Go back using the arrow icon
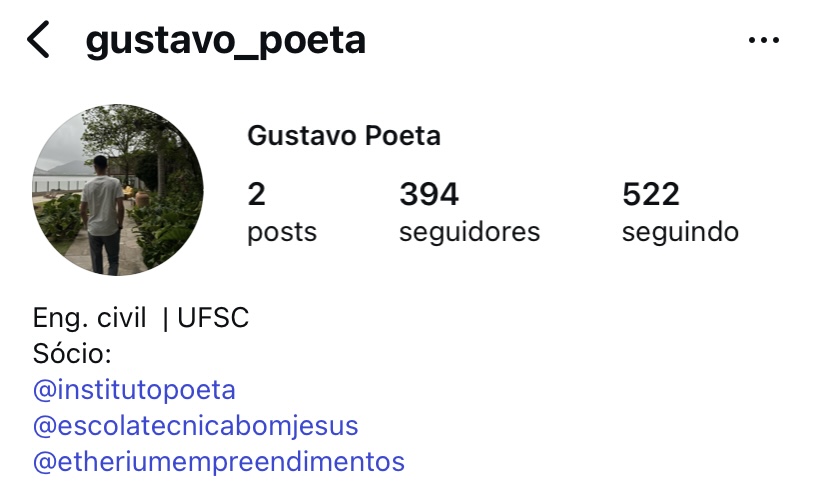The height and width of the screenshot is (496, 828). point(38,41)
